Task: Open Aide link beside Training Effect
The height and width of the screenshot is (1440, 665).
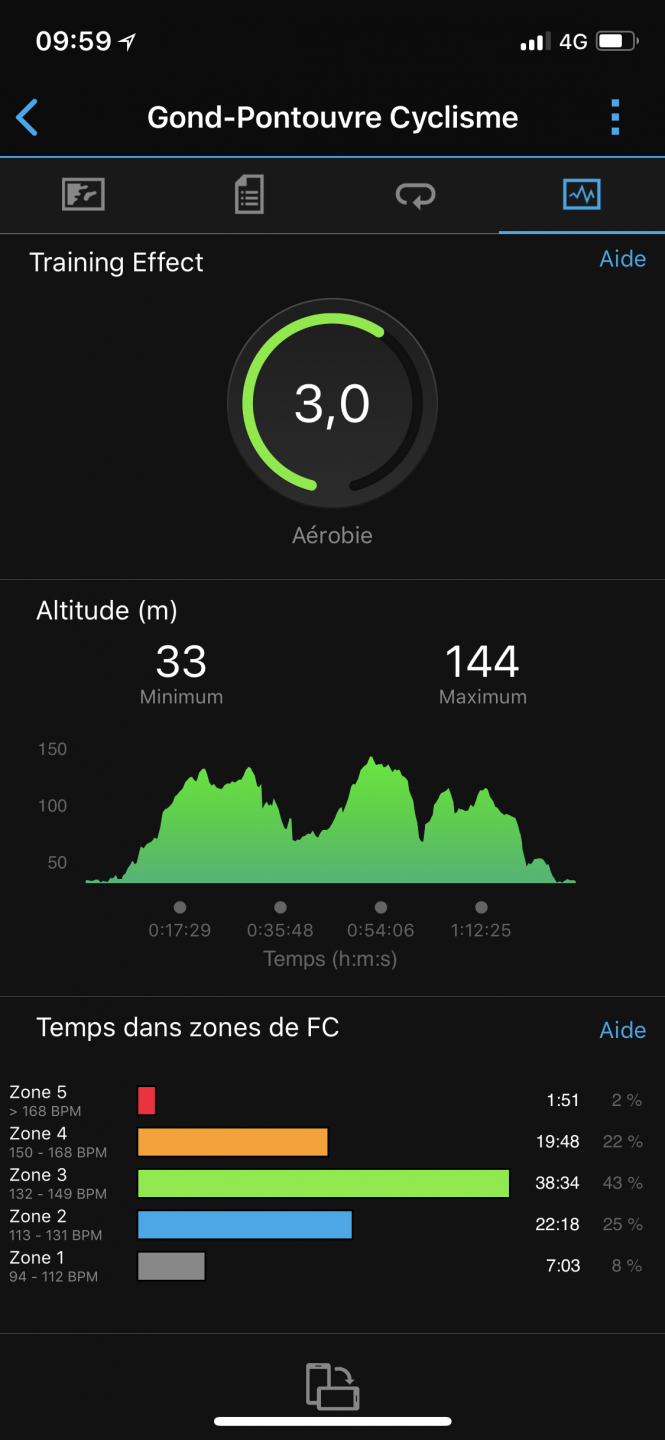Action: point(622,259)
